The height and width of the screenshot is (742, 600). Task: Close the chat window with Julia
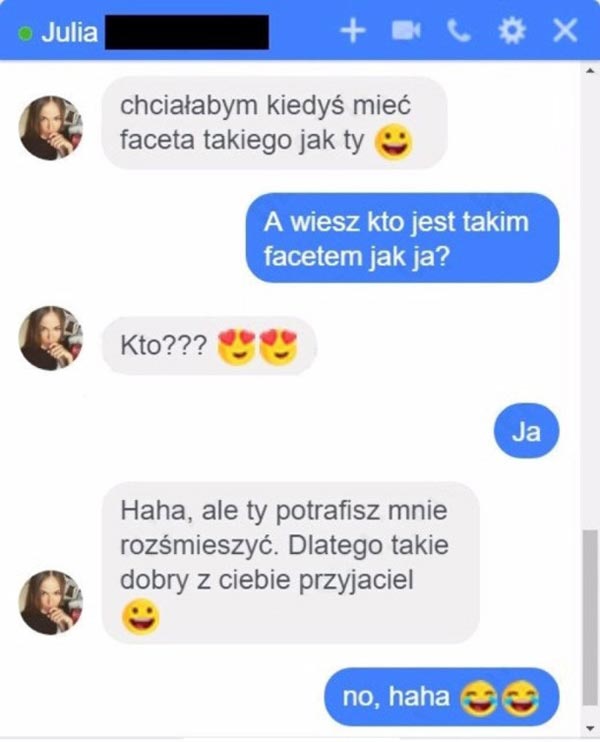(x=565, y=31)
